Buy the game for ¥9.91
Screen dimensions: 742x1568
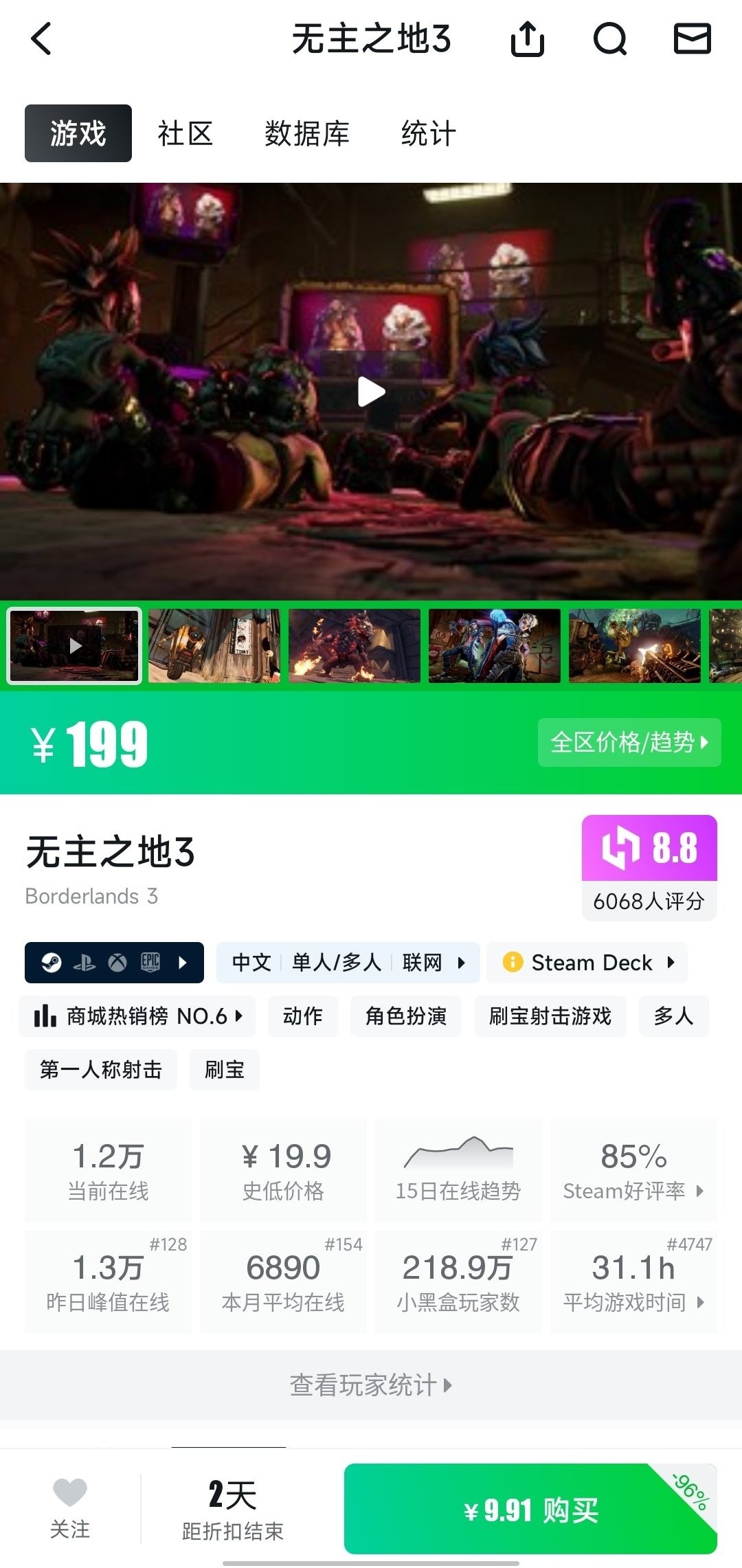click(530, 1510)
